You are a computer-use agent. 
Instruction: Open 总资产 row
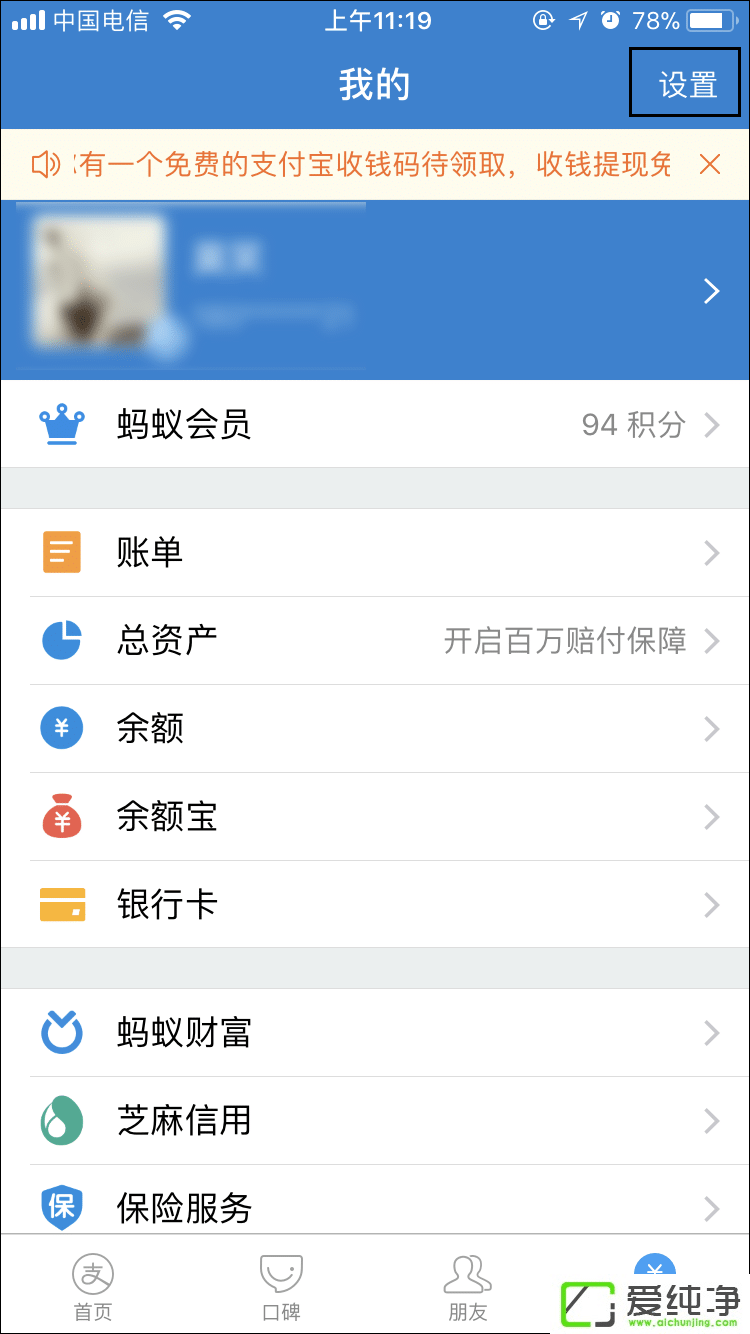point(375,641)
